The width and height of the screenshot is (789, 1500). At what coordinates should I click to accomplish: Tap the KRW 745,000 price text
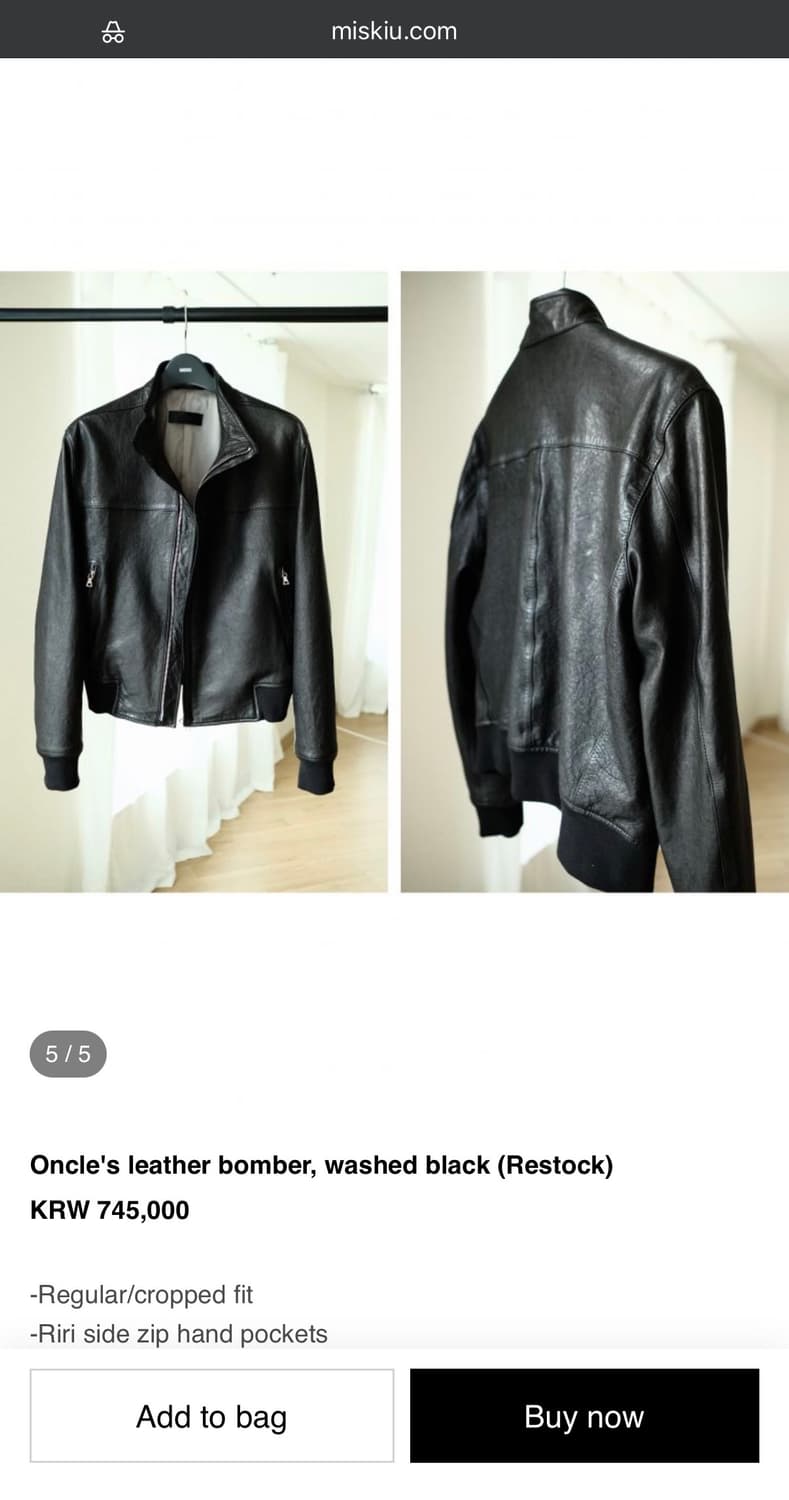[x=110, y=1210]
